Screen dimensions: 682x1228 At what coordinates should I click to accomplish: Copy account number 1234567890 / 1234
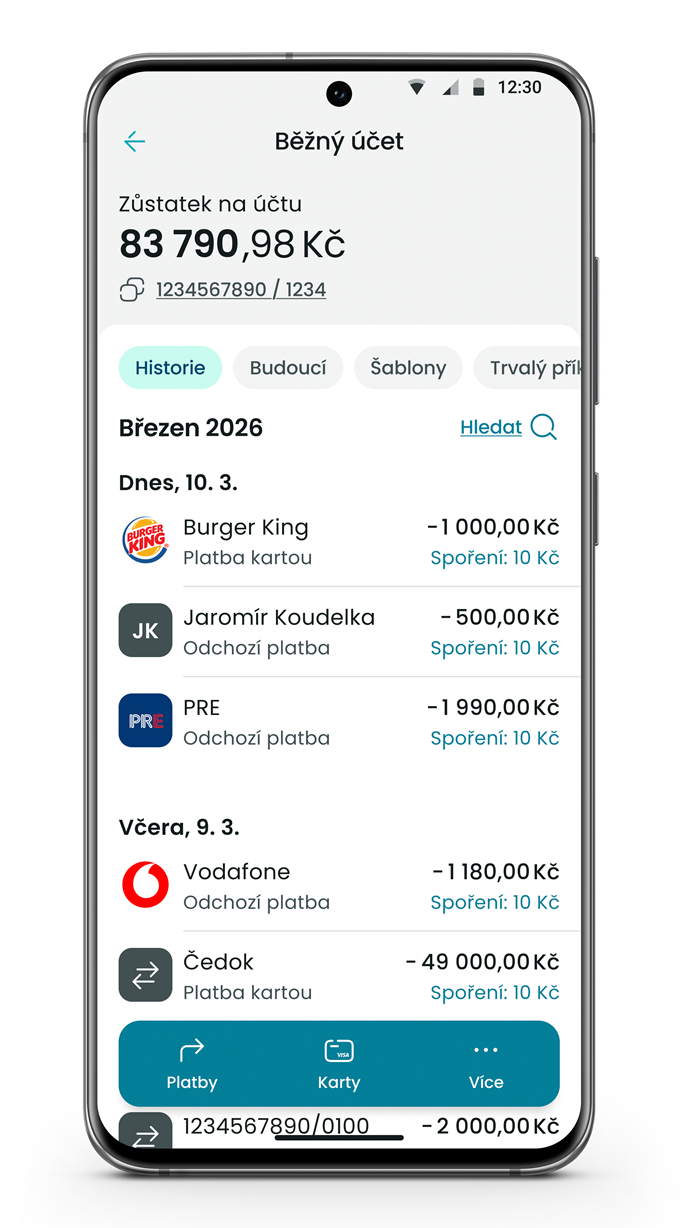132,290
